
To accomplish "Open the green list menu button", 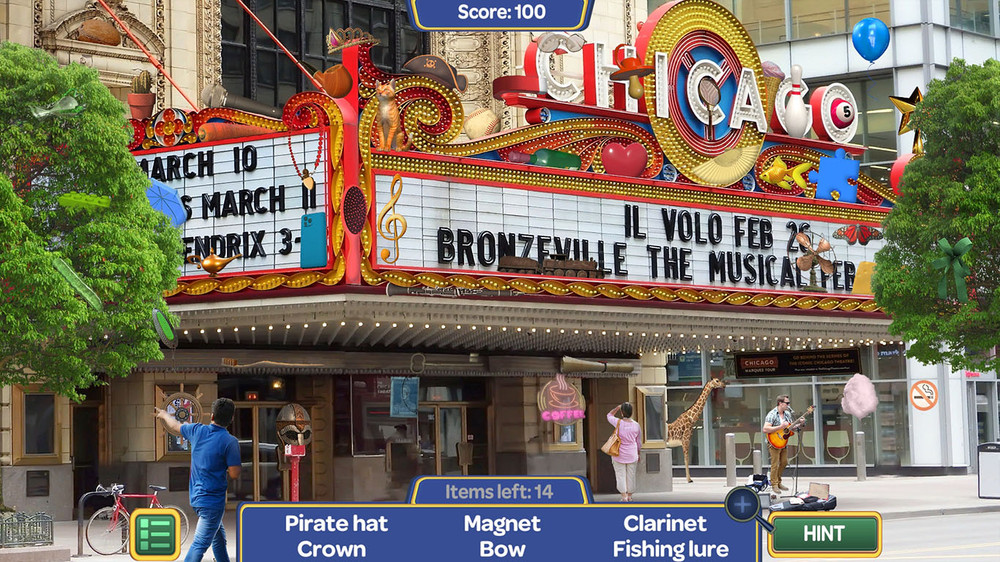I will coord(155,534).
